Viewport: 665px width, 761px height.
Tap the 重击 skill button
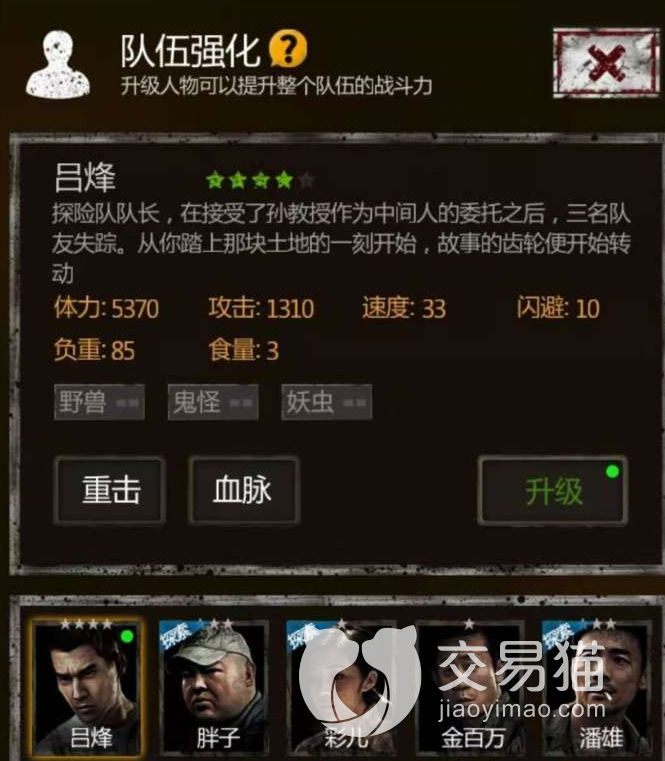(x=110, y=490)
